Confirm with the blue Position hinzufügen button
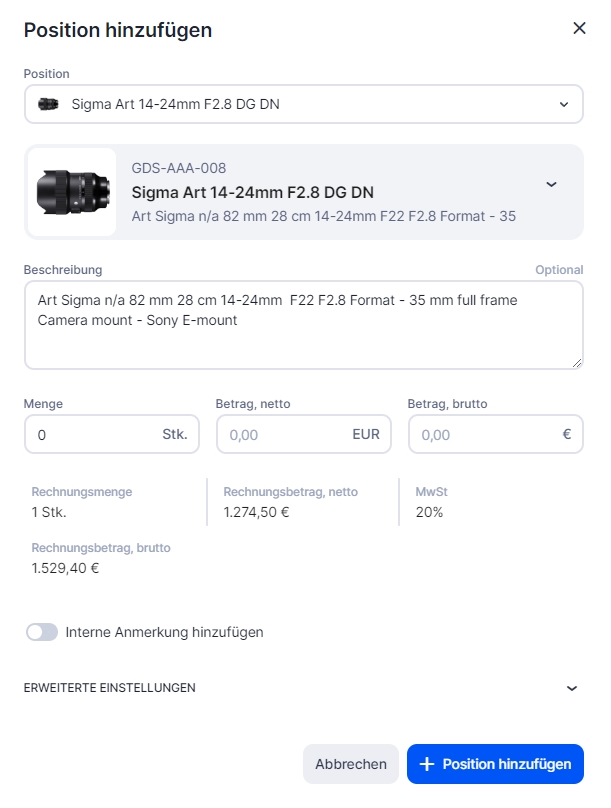The width and height of the screenshot is (611, 808). pos(495,764)
